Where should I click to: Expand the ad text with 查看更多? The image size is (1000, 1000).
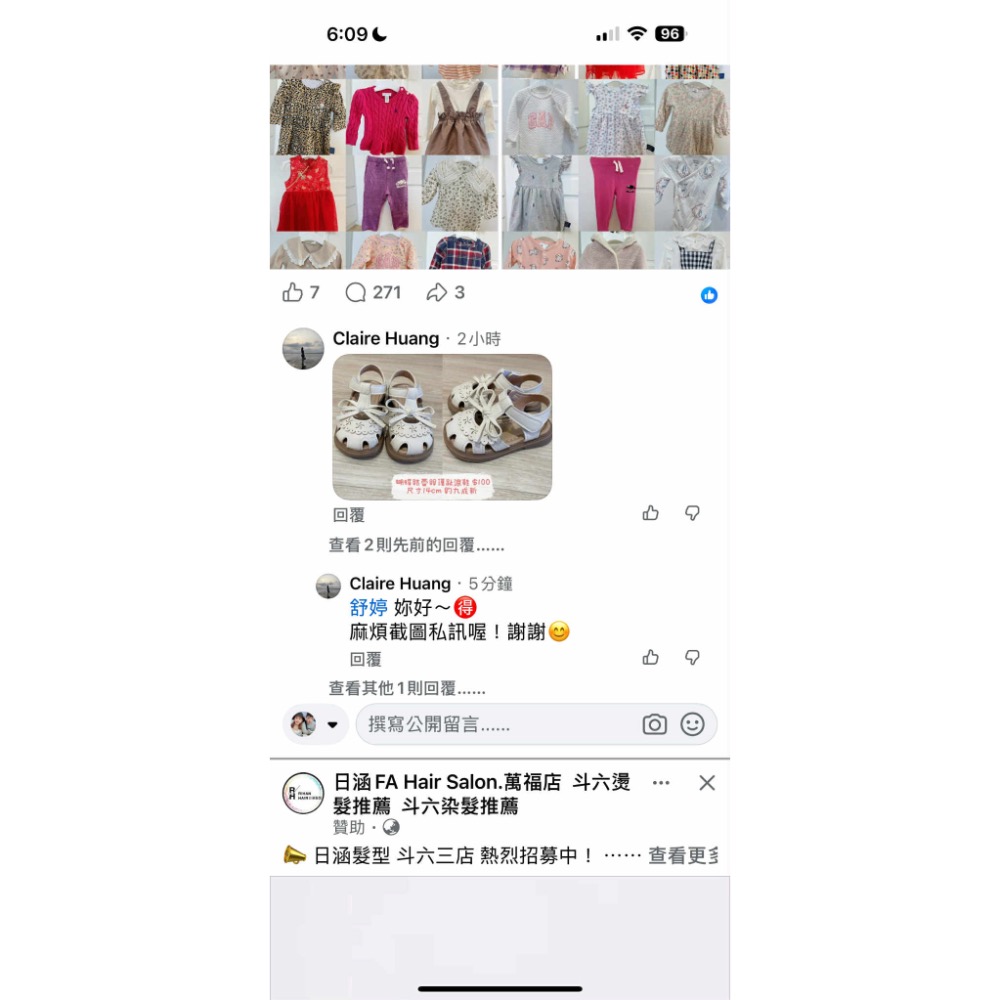click(683, 856)
